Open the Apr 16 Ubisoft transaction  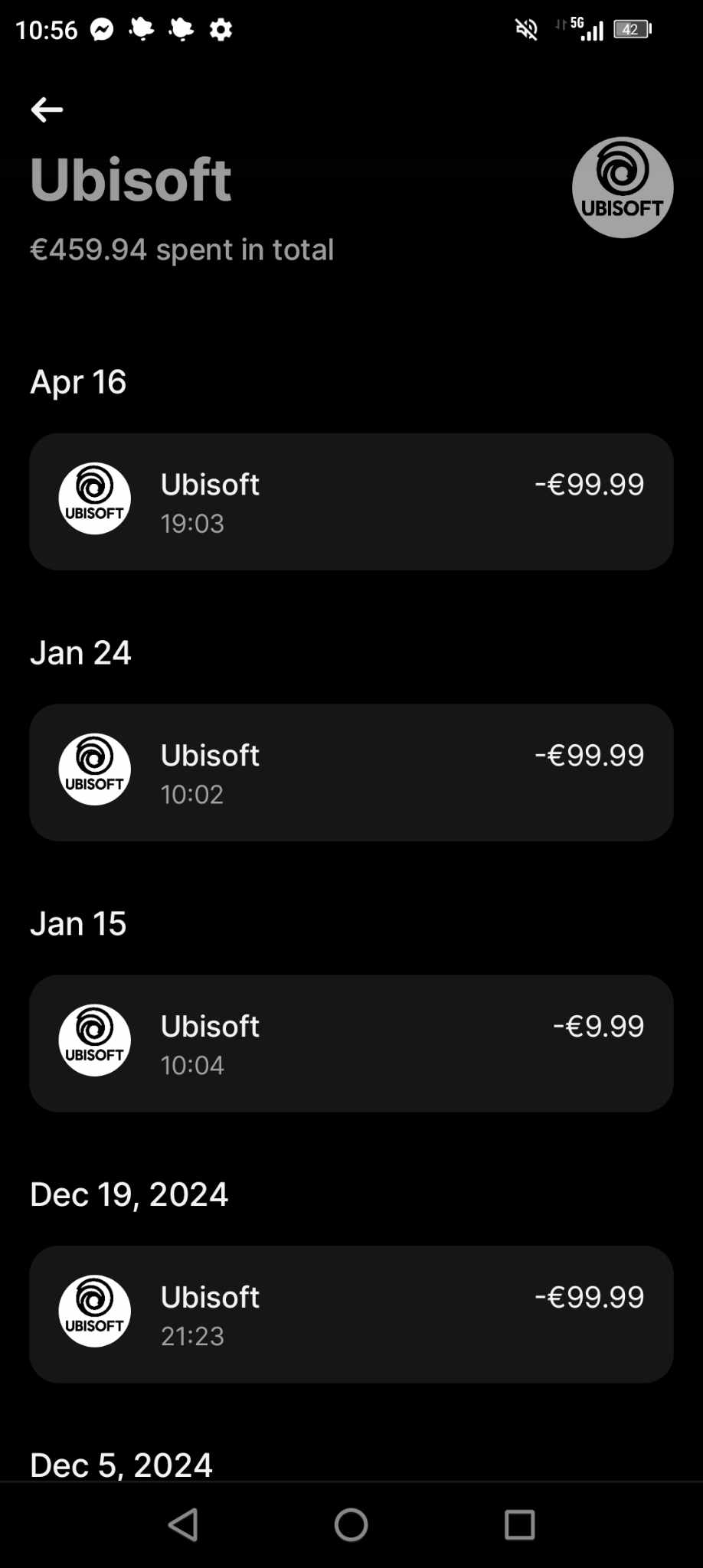pos(351,501)
